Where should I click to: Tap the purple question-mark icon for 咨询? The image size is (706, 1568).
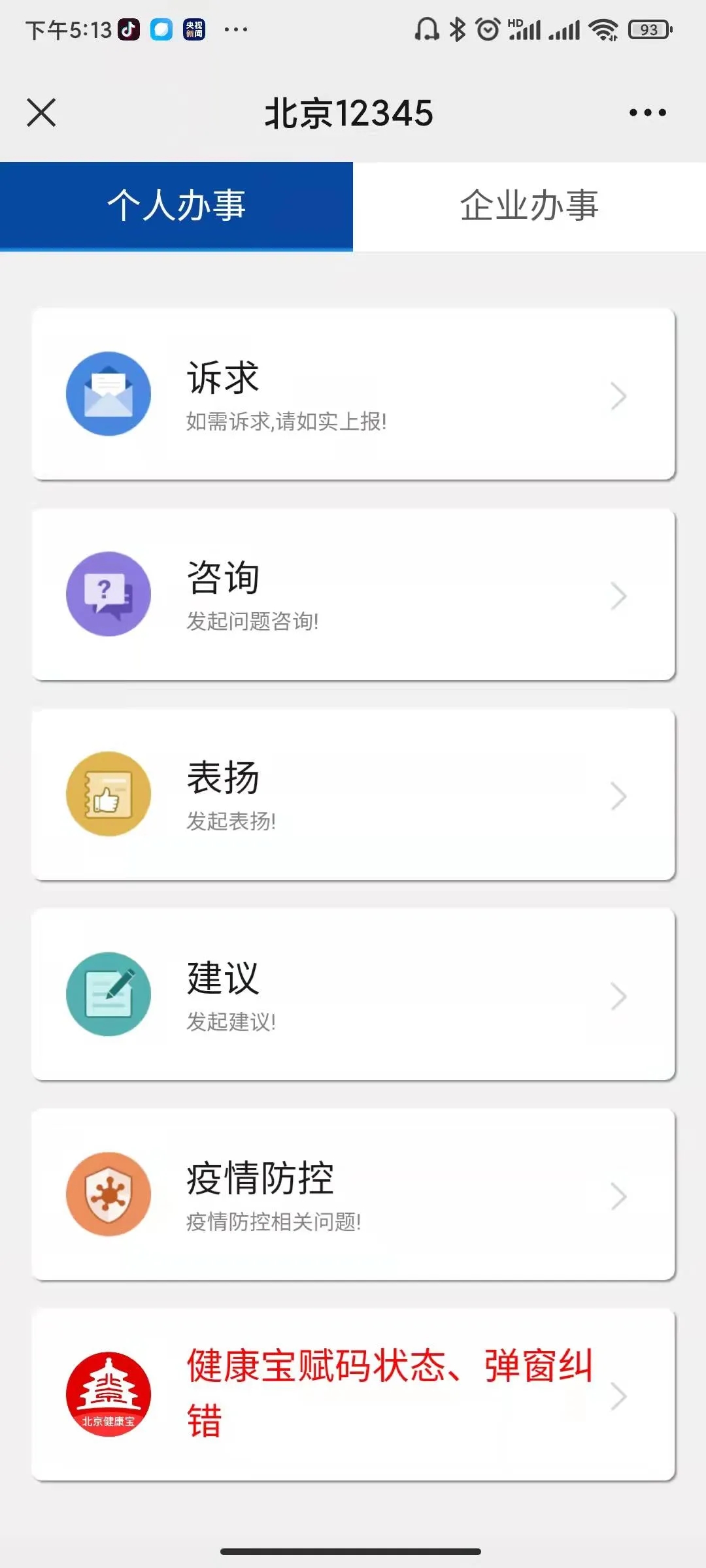108,593
